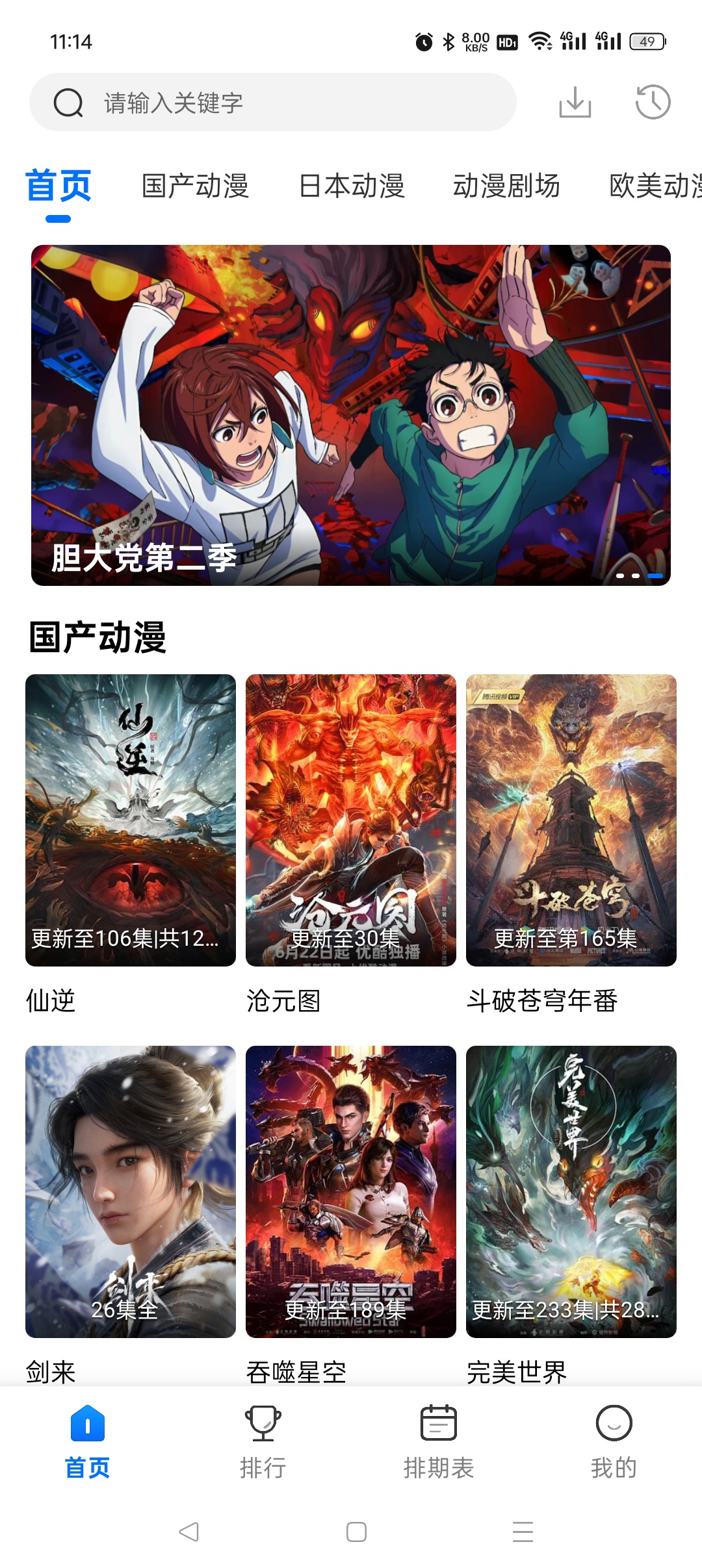Open the downloads icon

pyautogui.click(x=575, y=103)
